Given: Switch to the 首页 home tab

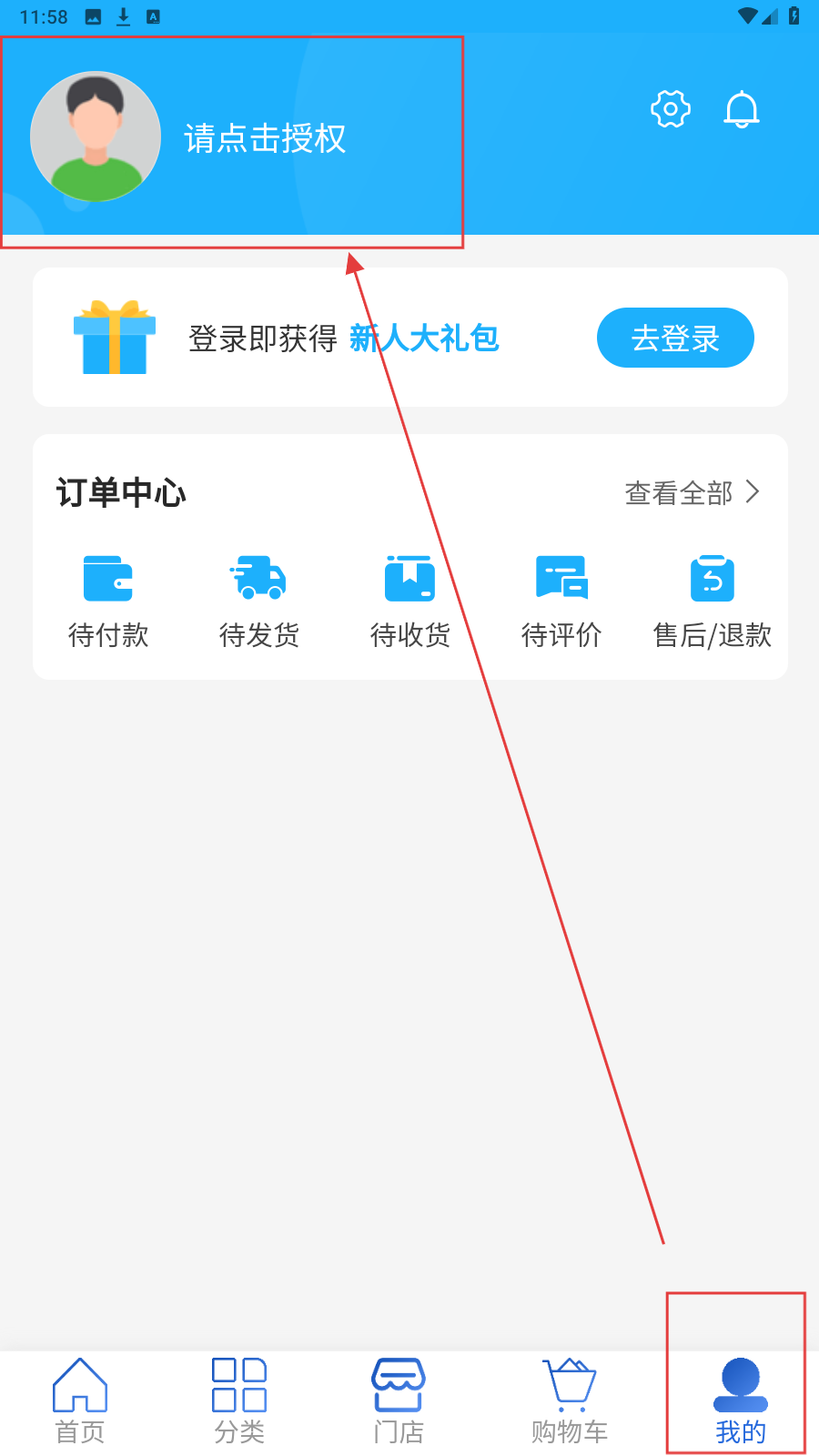Looking at the screenshot, I should coord(80,1401).
